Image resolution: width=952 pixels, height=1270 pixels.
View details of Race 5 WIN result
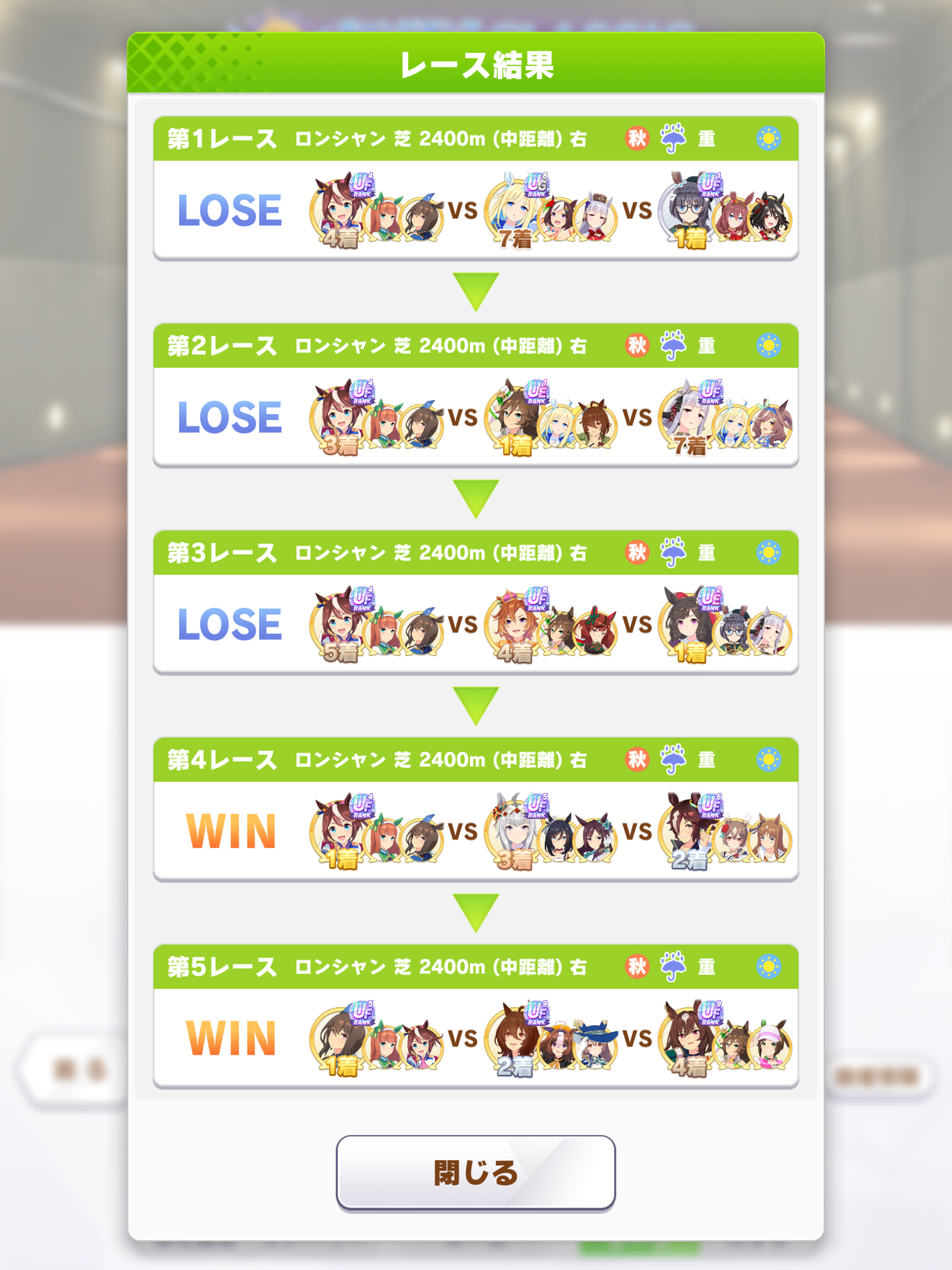pos(475,1037)
